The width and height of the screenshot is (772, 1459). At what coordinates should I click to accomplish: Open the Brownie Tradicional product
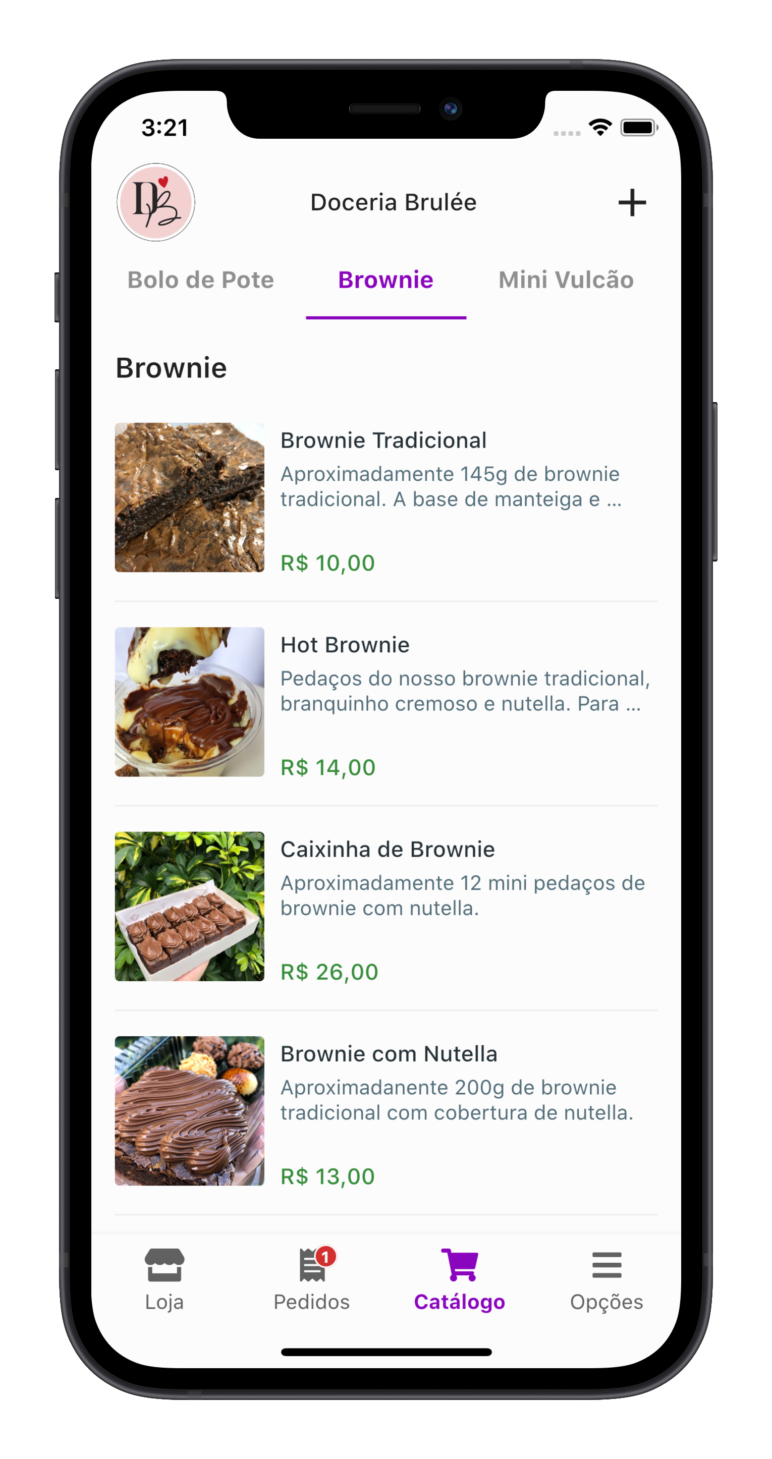pos(386,498)
